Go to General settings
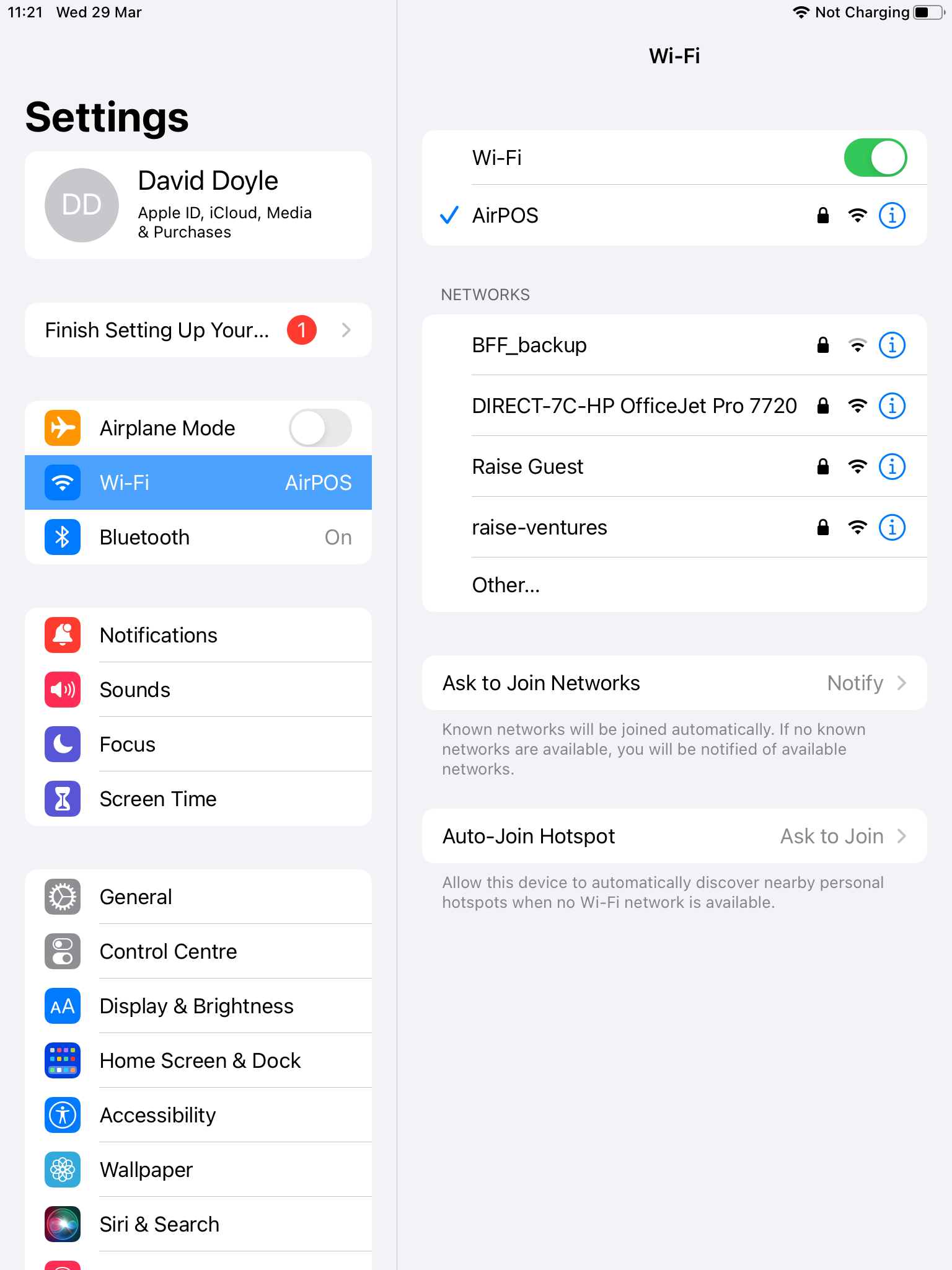The height and width of the screenshot is (1270, 952). click(198, 897)
